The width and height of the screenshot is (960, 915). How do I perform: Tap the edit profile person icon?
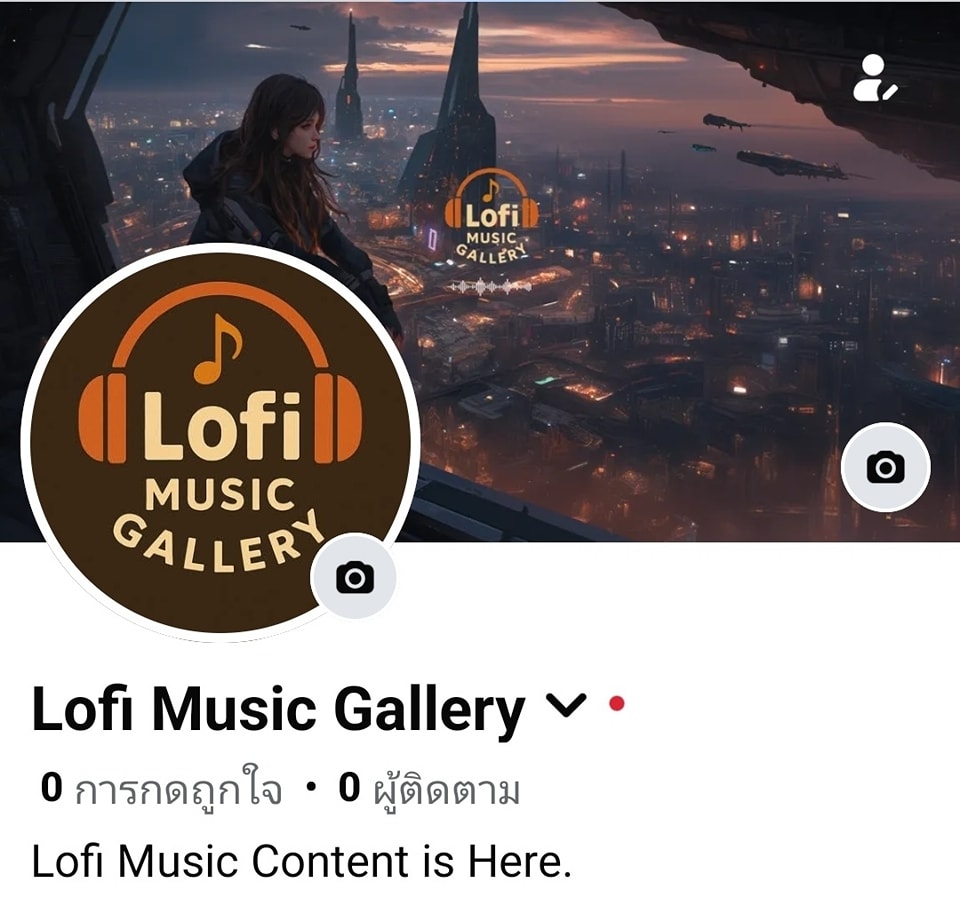[874, 78]
